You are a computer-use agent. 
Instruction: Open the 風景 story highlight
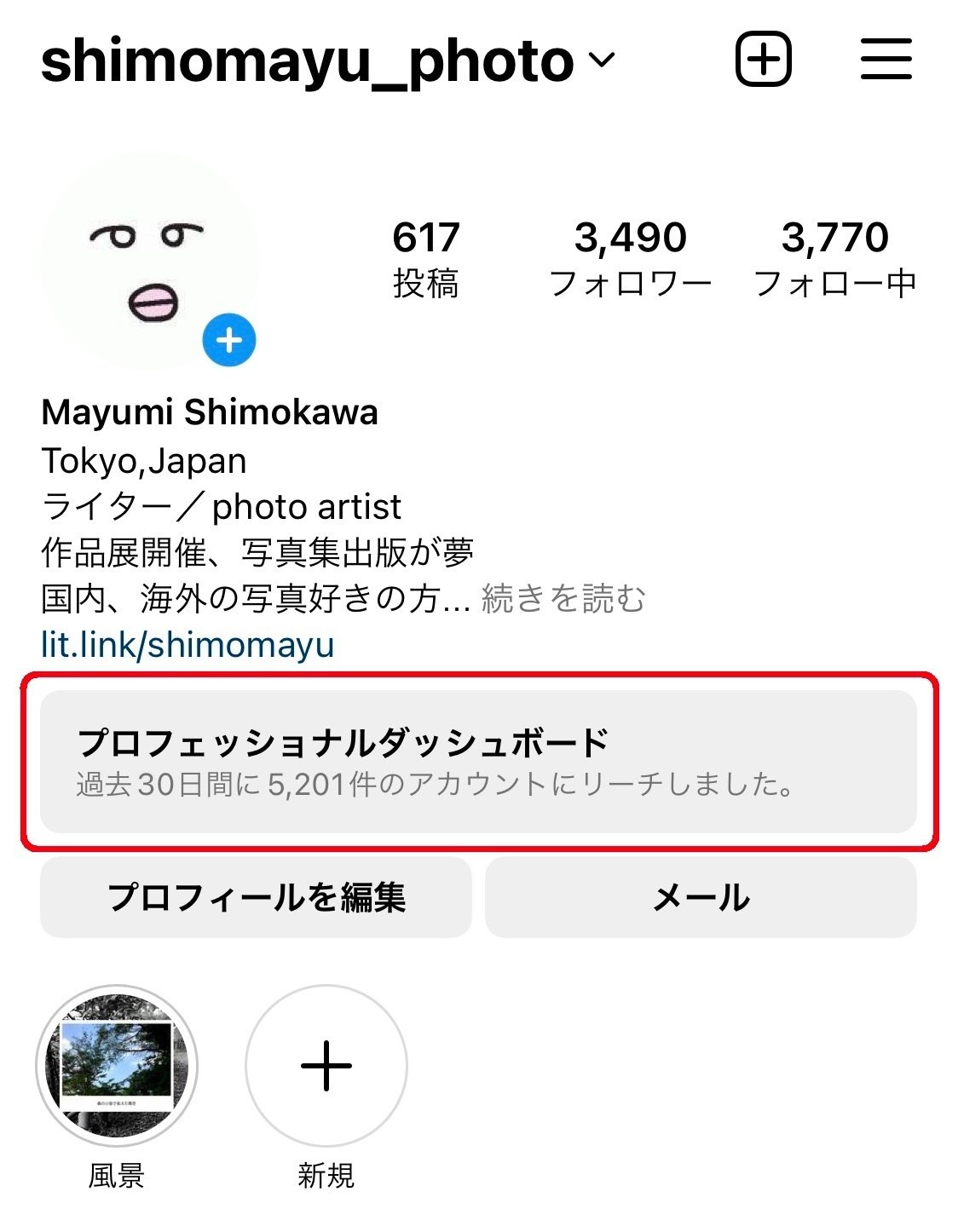click(x=117, y=1067)
